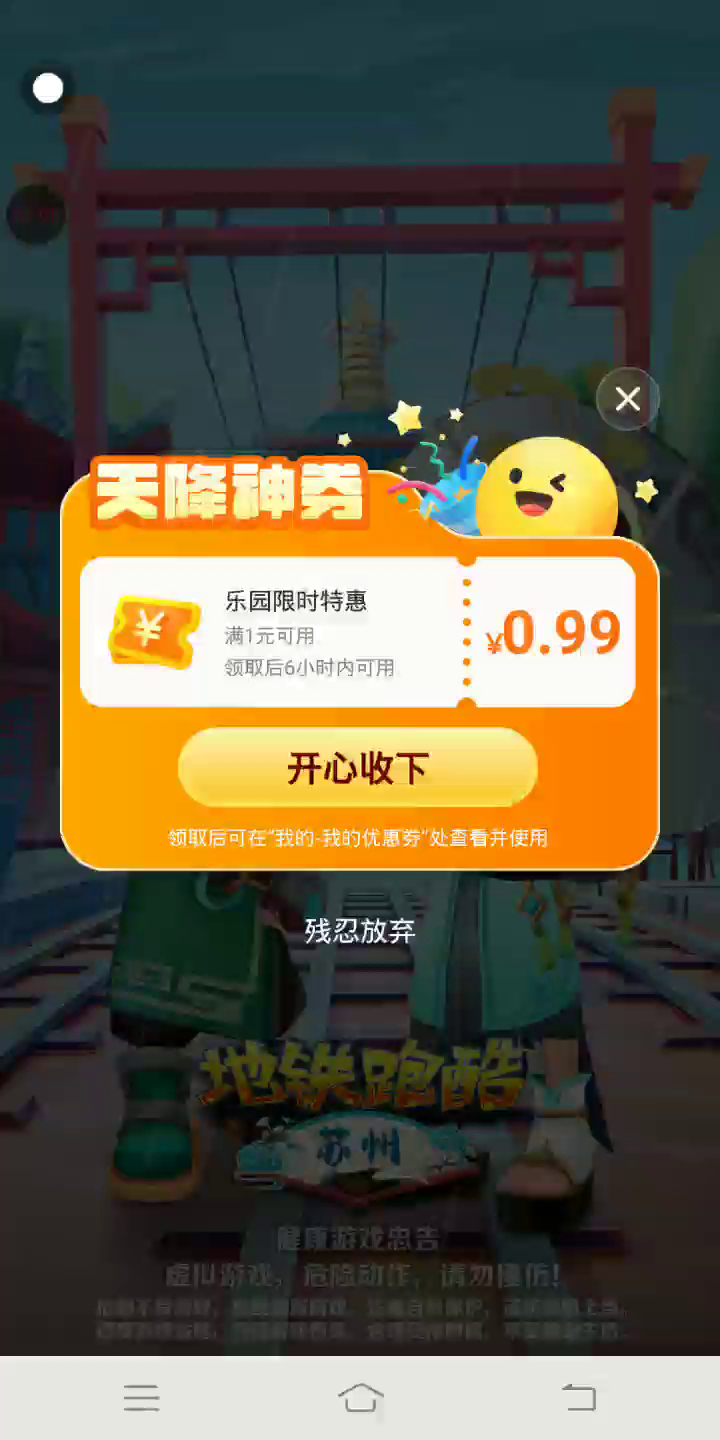Open recent apps menu
This screenshot has height=1440, width=720.
pos(141,1397)
